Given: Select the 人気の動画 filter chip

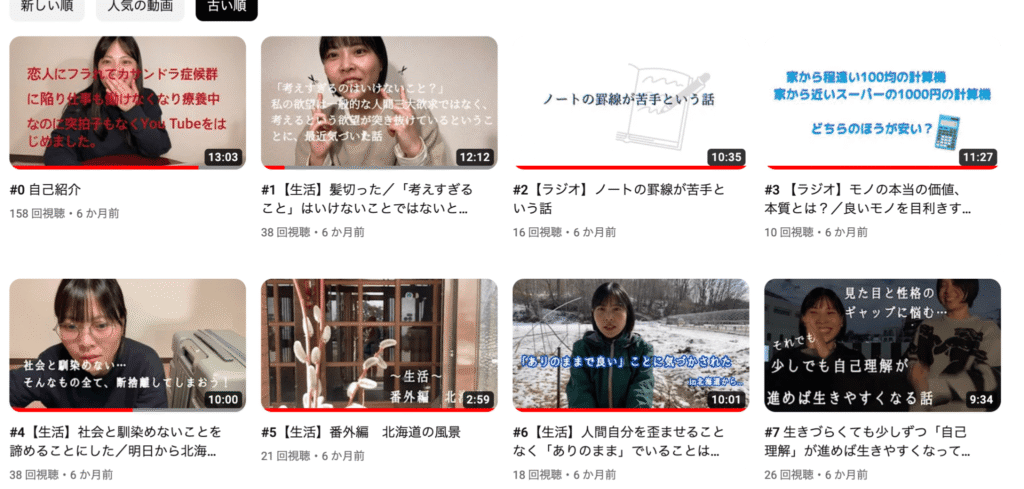Looking at the screenshot, I should (x=140, y=7).
